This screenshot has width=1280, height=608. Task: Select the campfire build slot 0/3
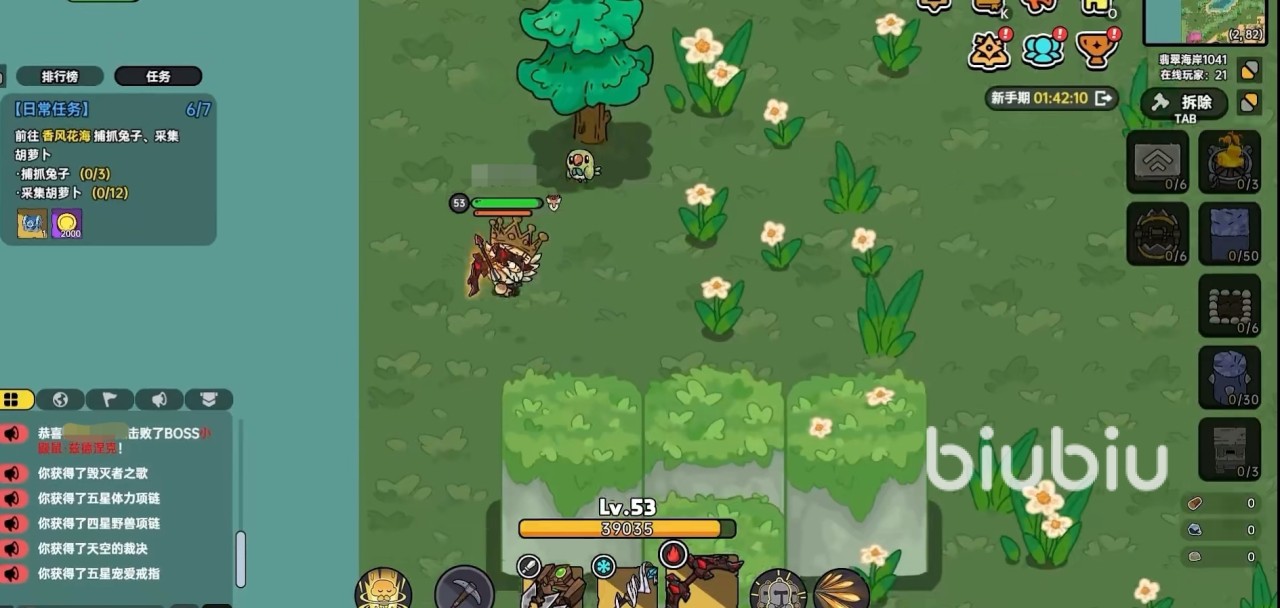pyautogui.click(x=1229, y=160)
